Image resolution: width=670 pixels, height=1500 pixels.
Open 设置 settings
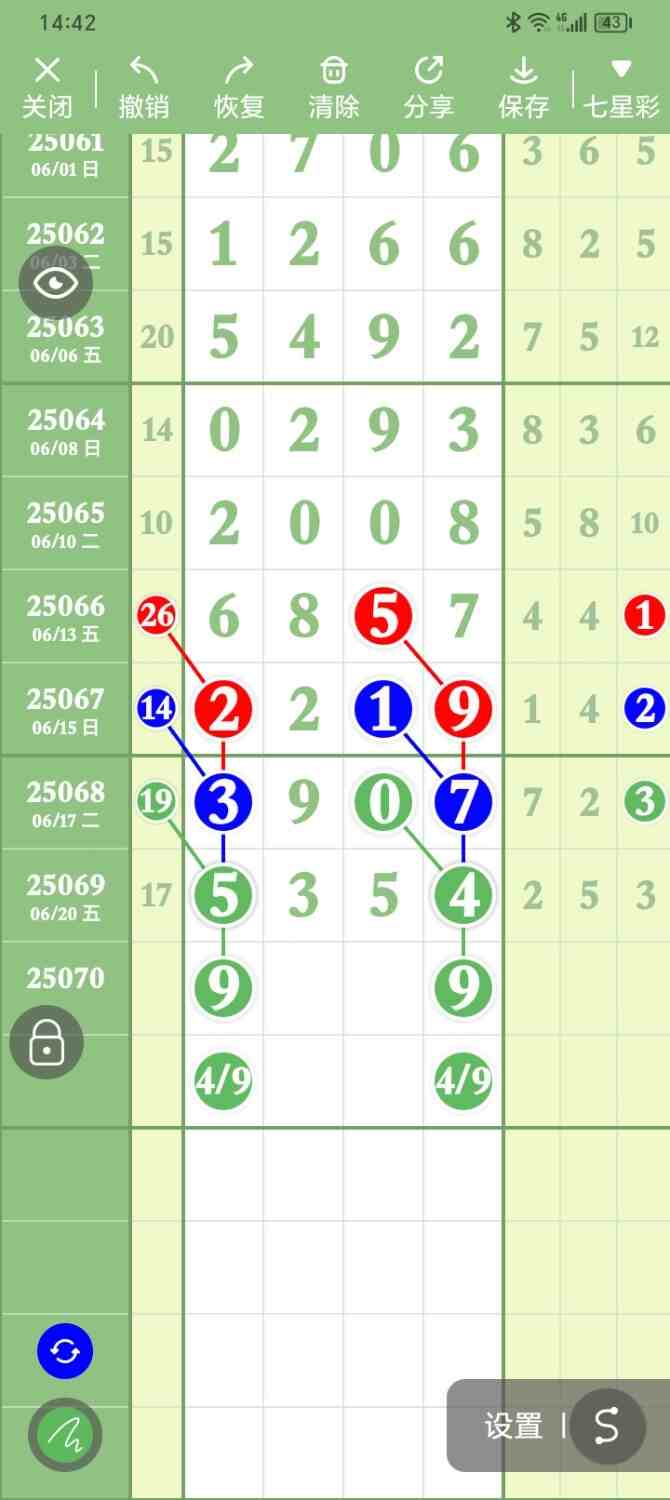(513, 1426)
